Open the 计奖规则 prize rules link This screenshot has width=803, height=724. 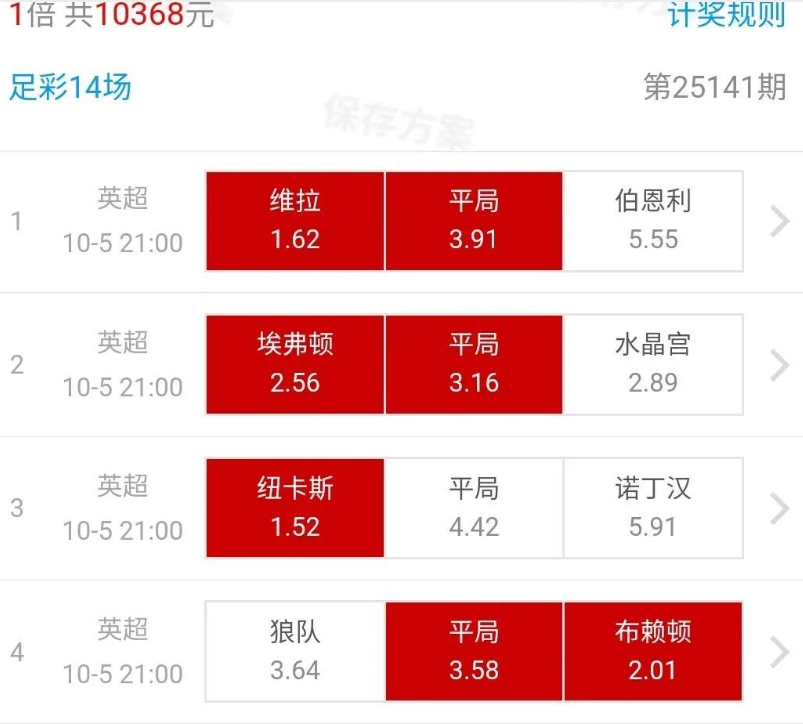pos(727,16)
